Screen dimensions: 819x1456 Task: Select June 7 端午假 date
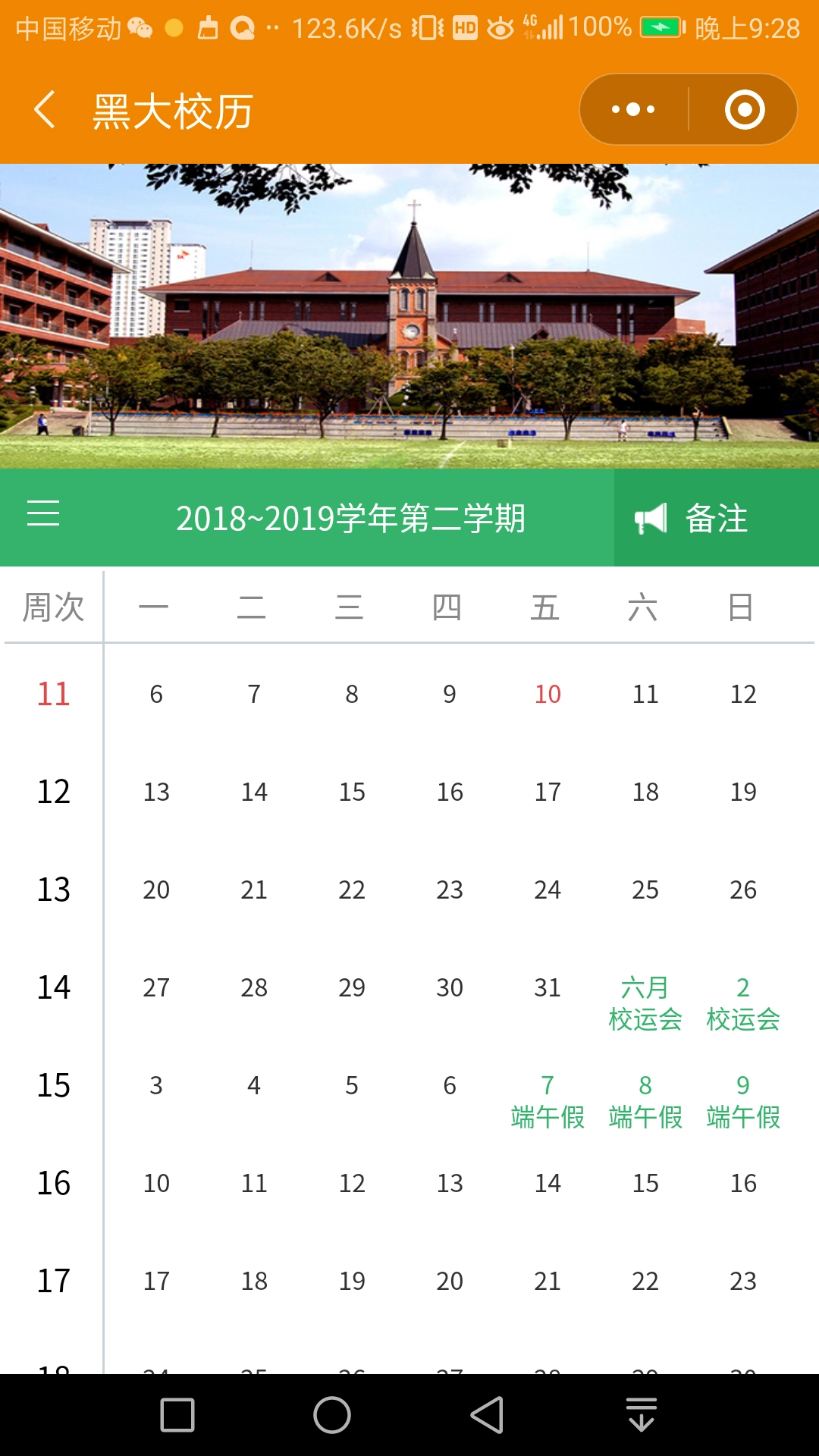click(547, 1100)
